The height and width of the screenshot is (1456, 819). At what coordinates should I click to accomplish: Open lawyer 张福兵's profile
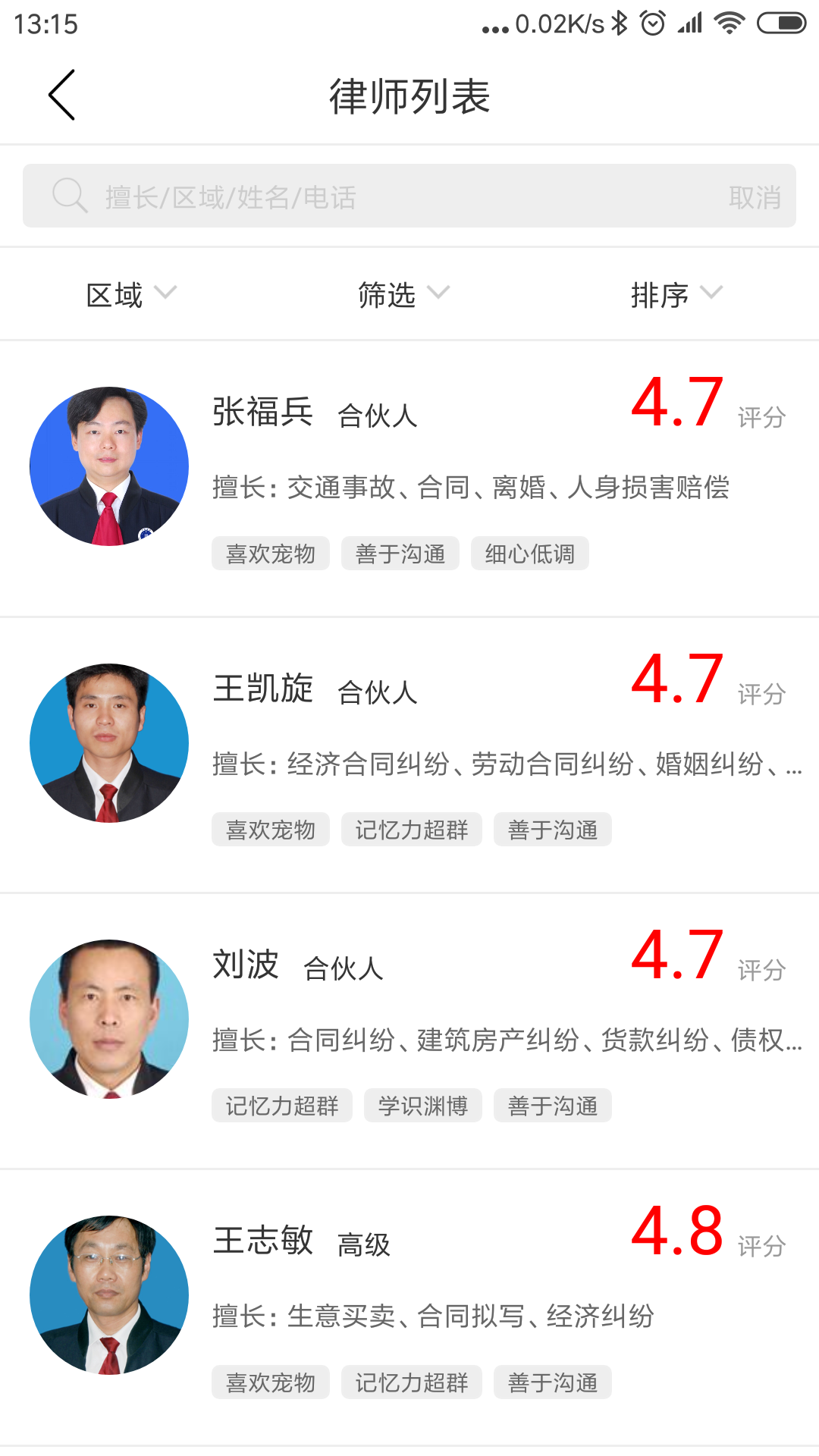[409, 478]
